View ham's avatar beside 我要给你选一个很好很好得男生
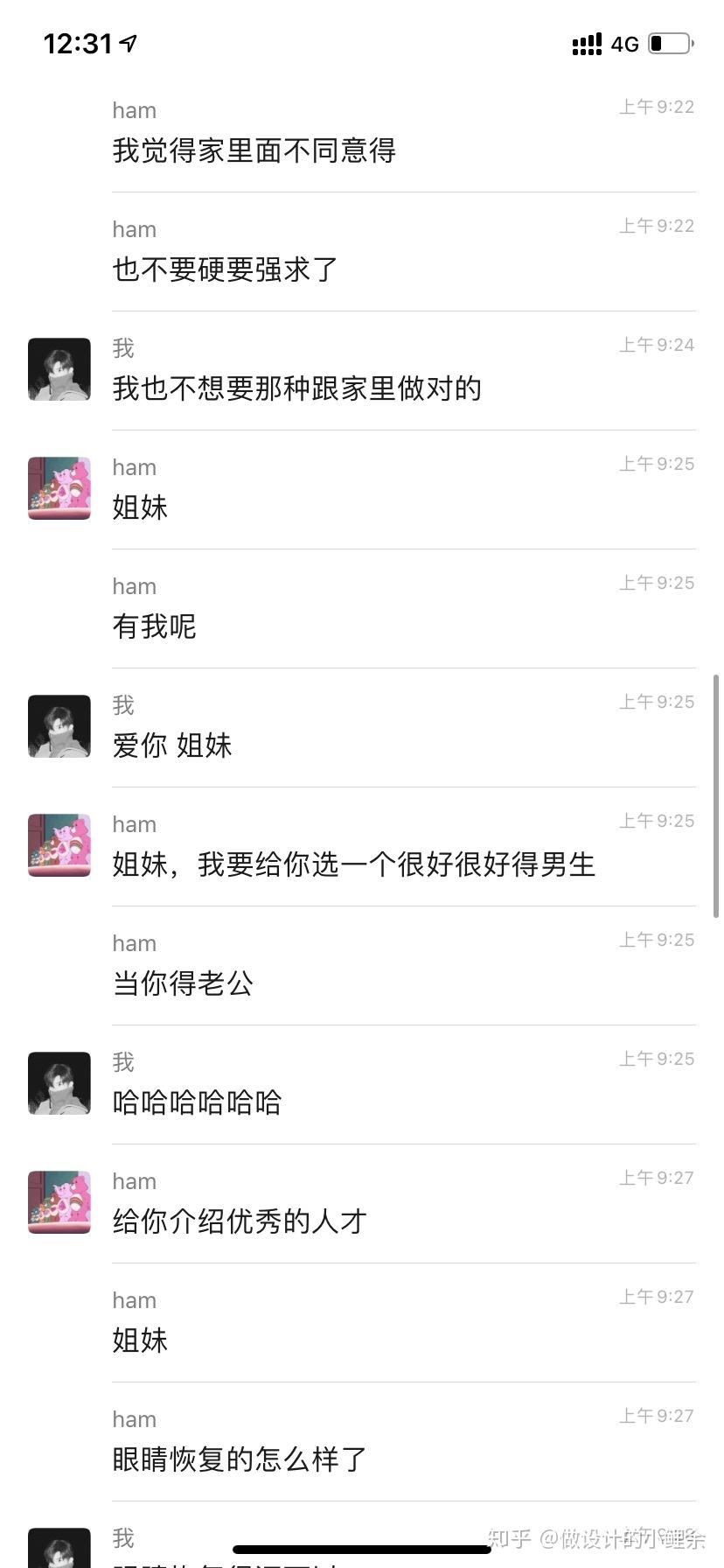The width and height of the screenshot is (724, 1568). 59,845
